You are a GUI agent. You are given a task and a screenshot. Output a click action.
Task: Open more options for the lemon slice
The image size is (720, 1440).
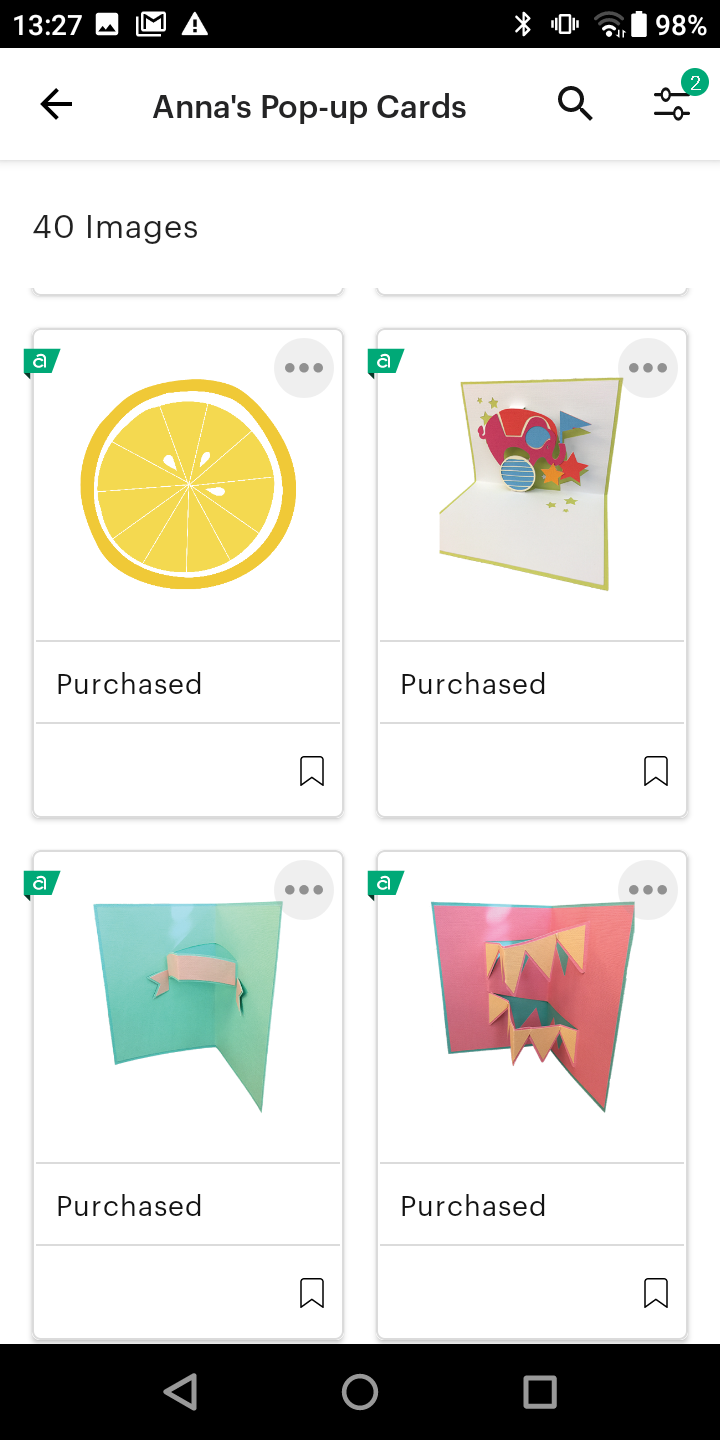(304, 368)
